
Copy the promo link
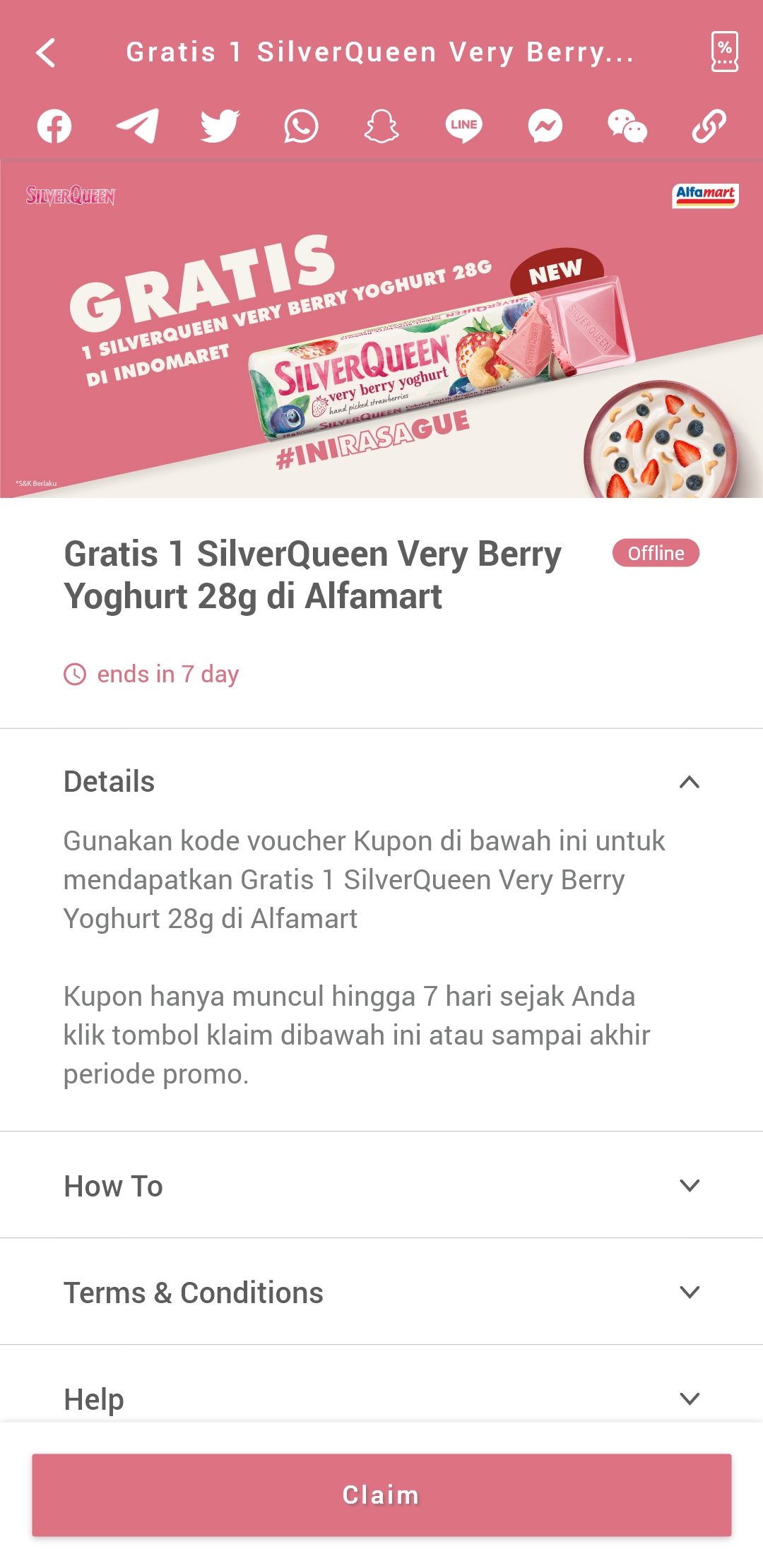[709, 126]
